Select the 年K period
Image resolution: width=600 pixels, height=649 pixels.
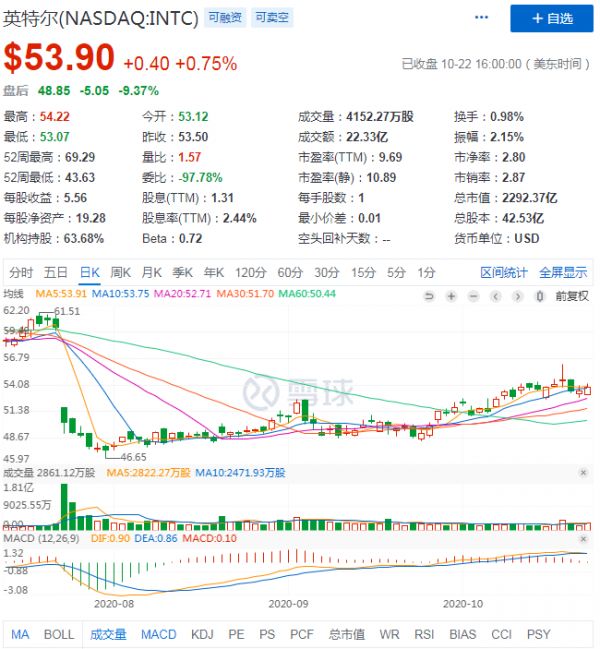click(213, 272)
